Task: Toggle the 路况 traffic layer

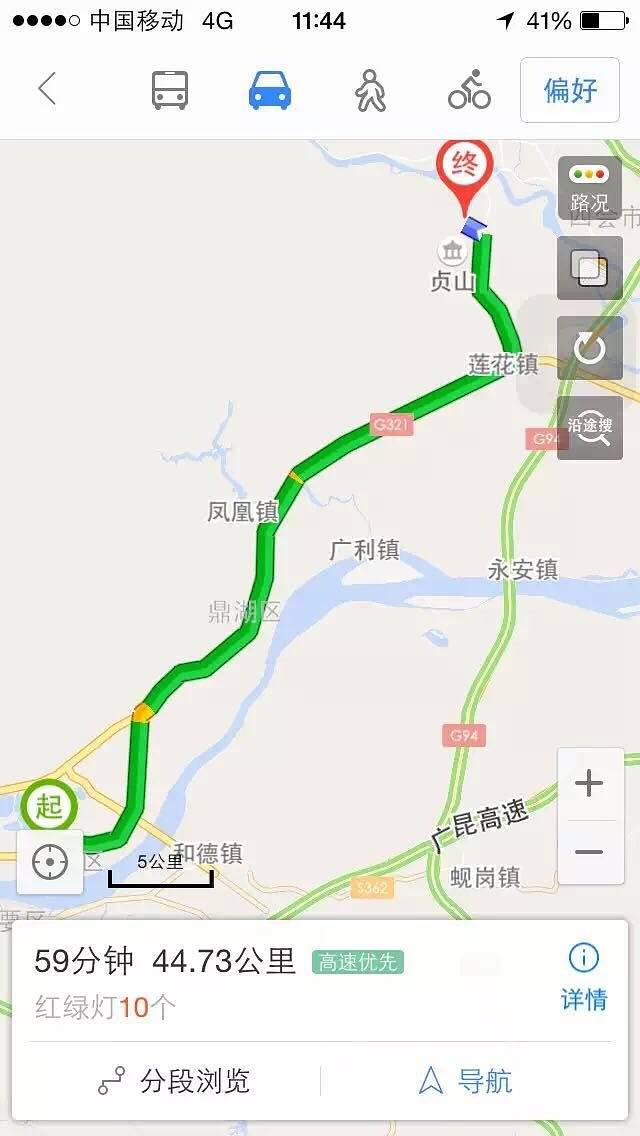Action: [x=590, y=188]
